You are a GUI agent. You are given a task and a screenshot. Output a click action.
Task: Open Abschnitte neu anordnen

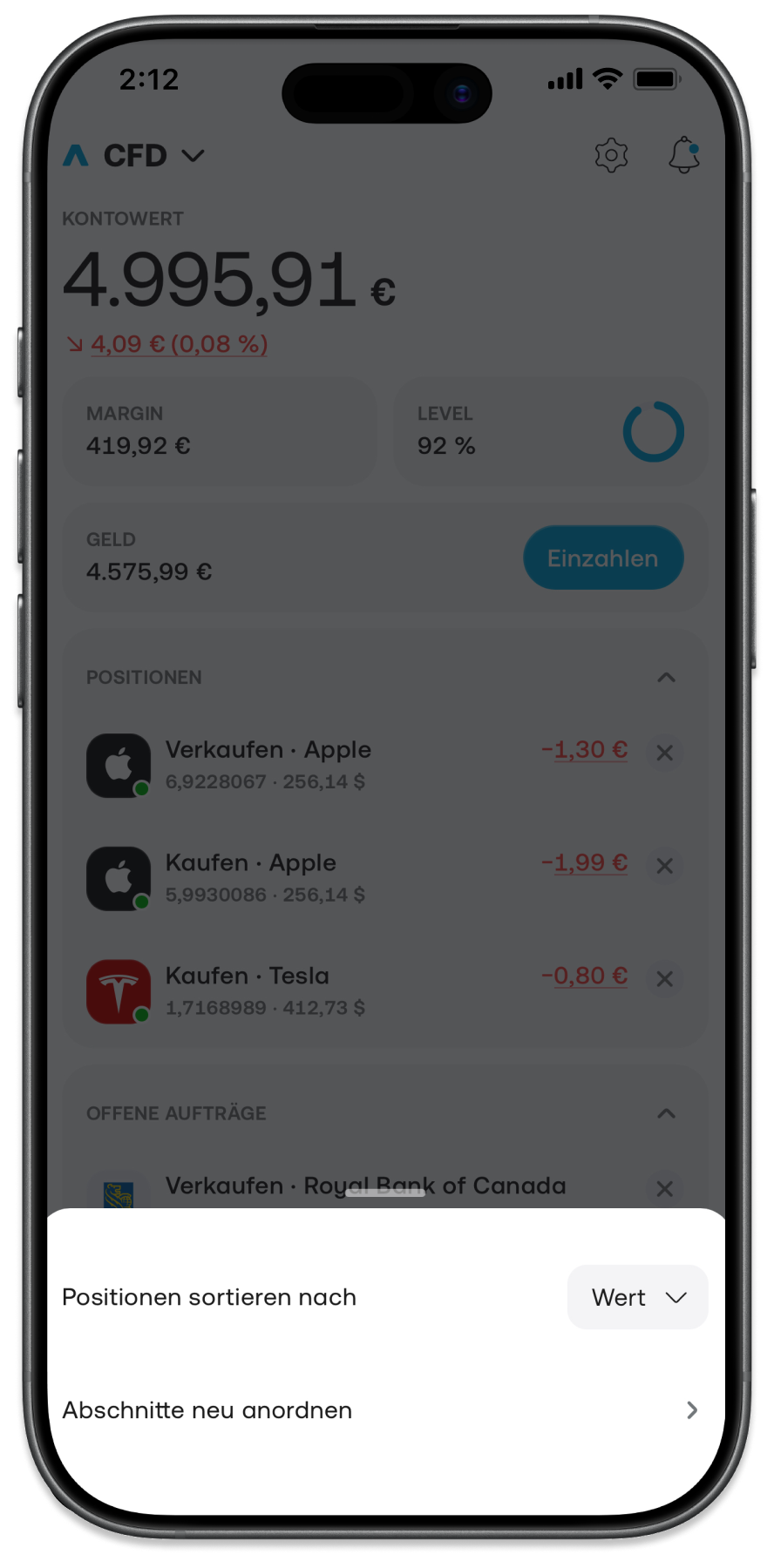pyautogui.click(x=382, y=1410)
